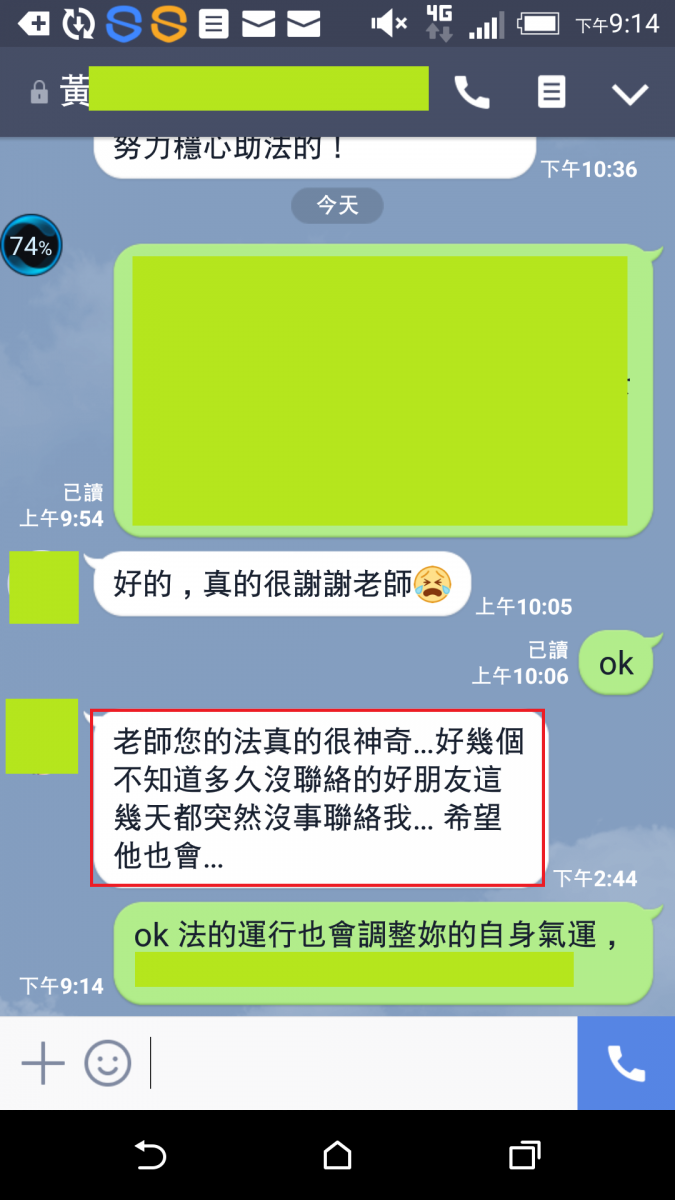675x1200 pixels.
Task: Start a voice call from the header
Action: pyautogui.click(x=472, y=93)
